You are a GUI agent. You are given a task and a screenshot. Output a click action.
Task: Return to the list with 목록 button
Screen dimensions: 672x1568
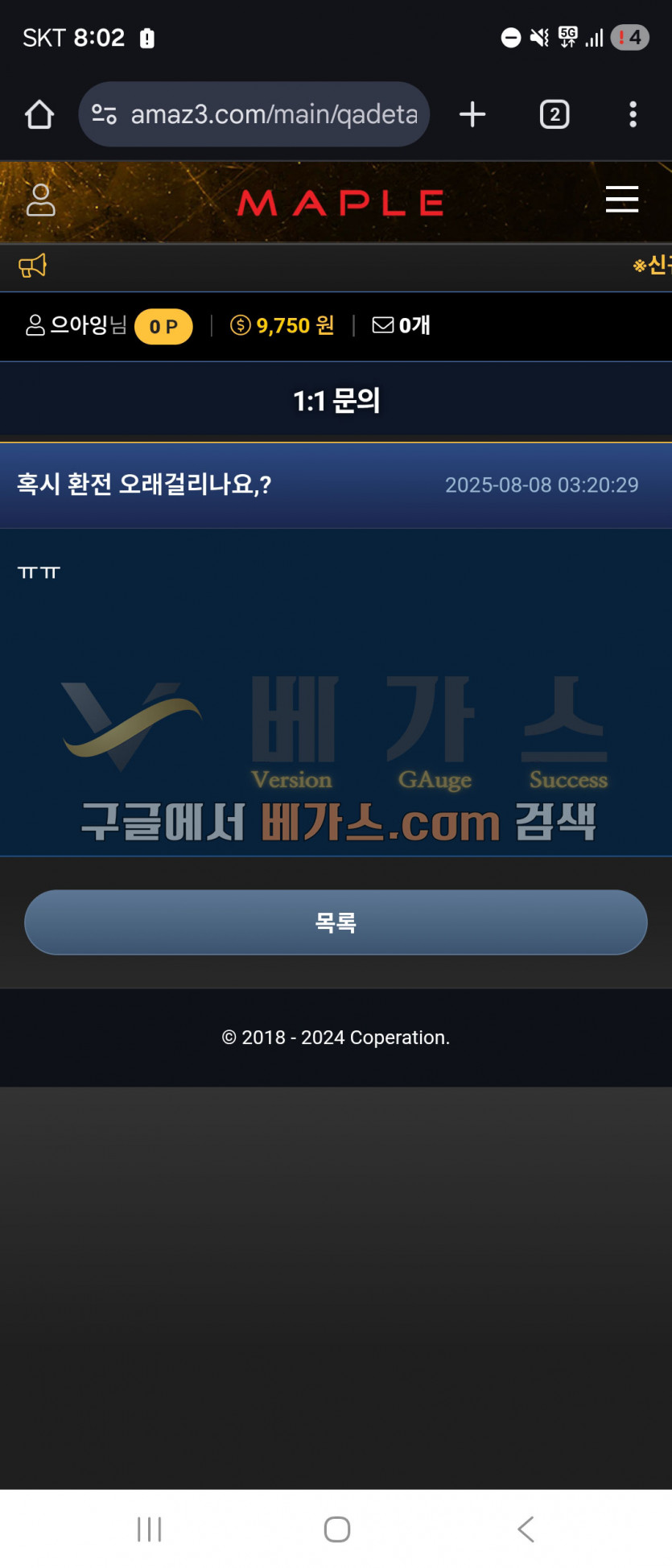point(336,922)
